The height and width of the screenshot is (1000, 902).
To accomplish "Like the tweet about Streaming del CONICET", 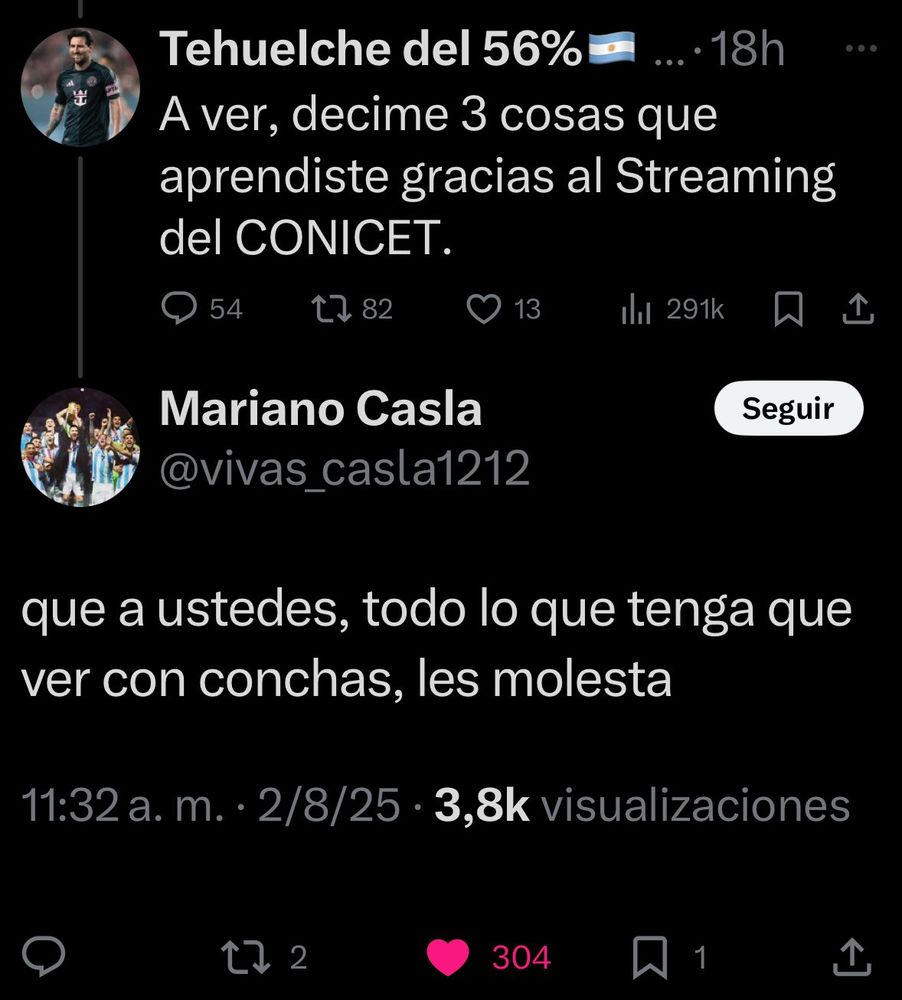I will click(485, 311).
